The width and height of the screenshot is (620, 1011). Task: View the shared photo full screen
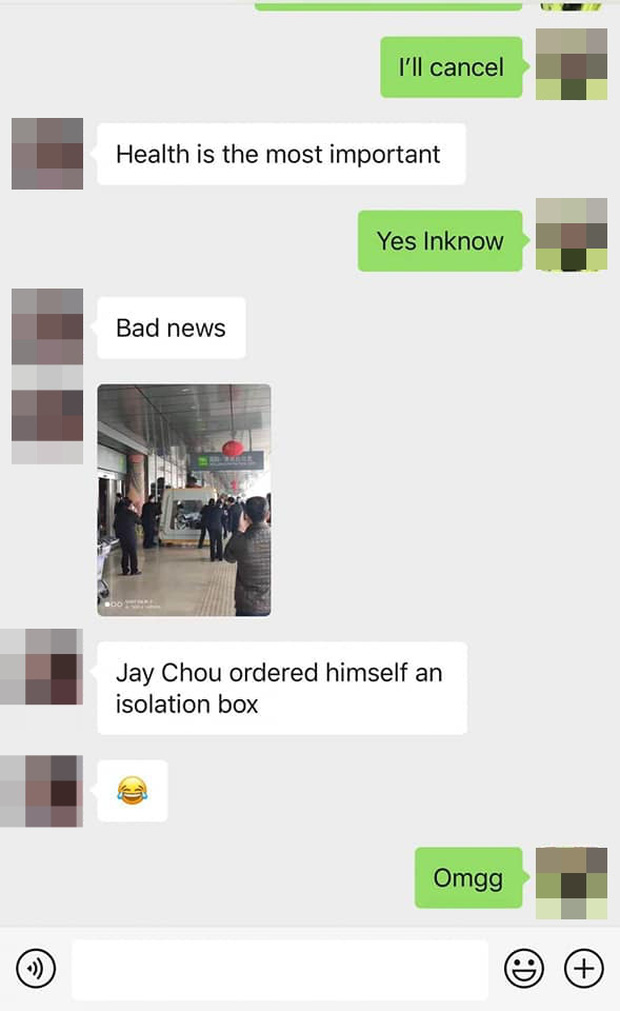coord(184,500)
